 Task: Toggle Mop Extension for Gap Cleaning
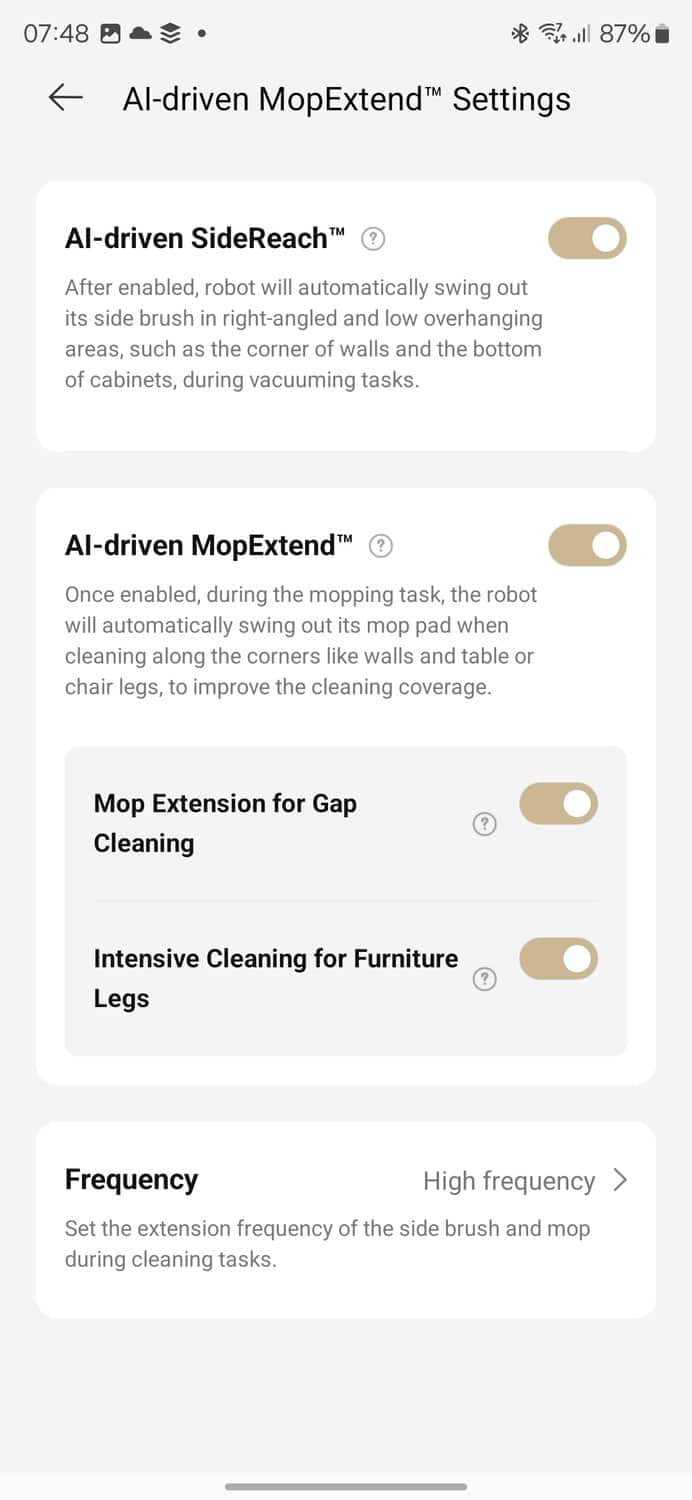pyautogui.click(x=558, y=804)
